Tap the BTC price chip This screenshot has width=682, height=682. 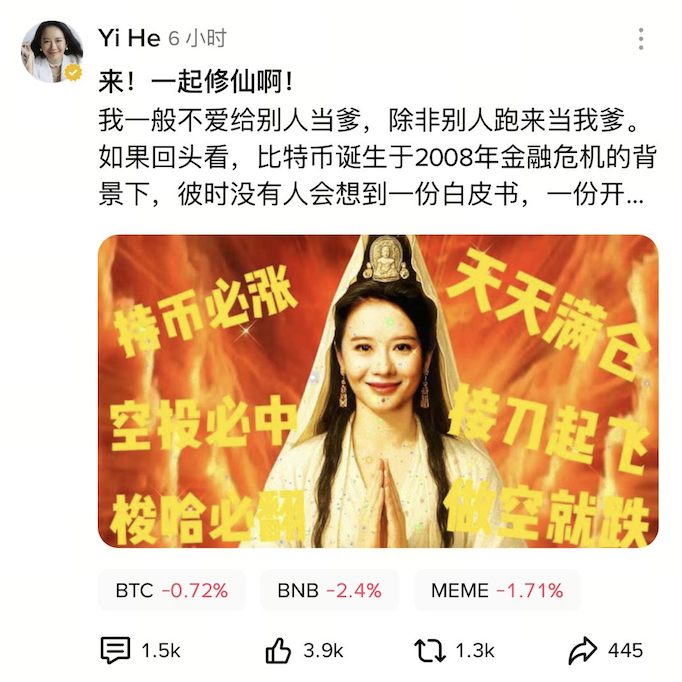click(172, 591)
